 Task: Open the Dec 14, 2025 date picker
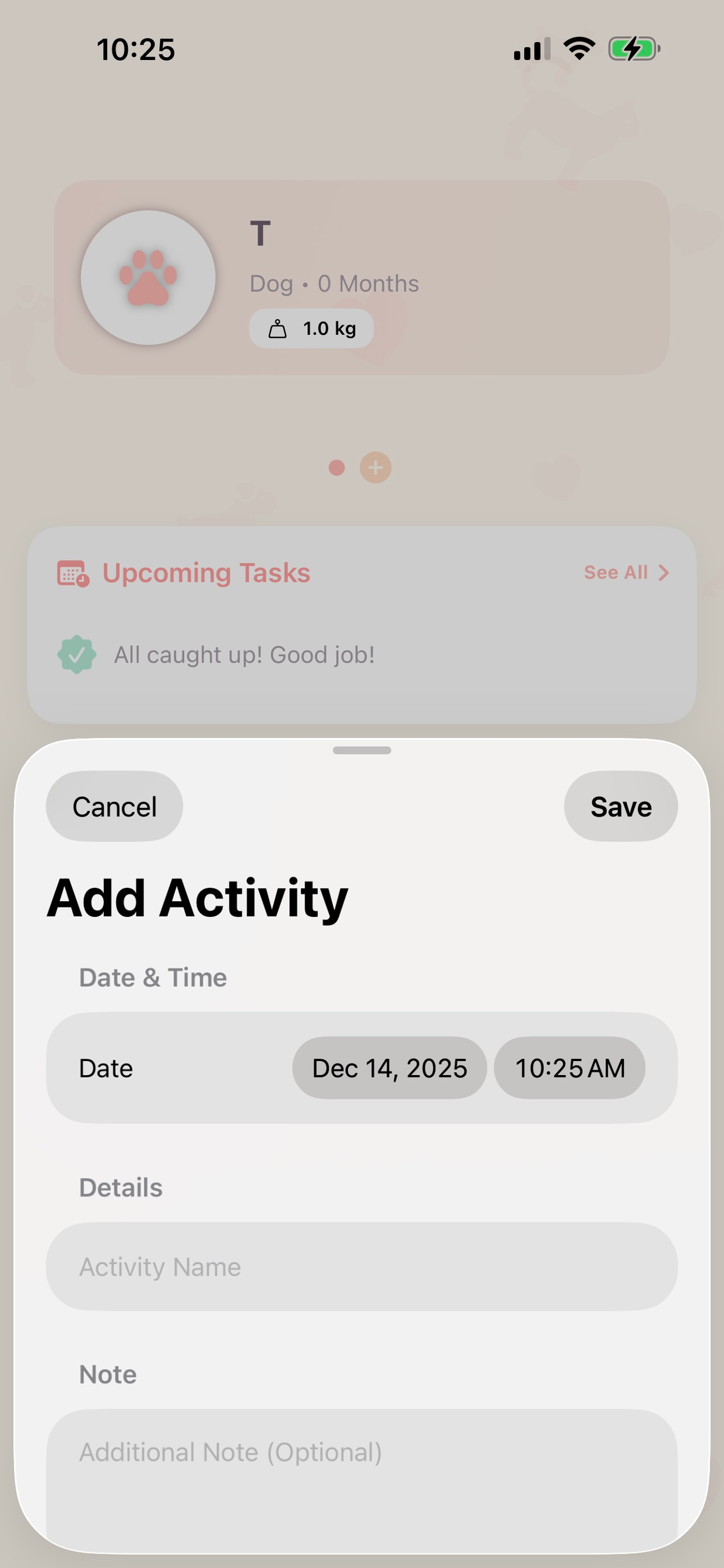[389, 1068]
